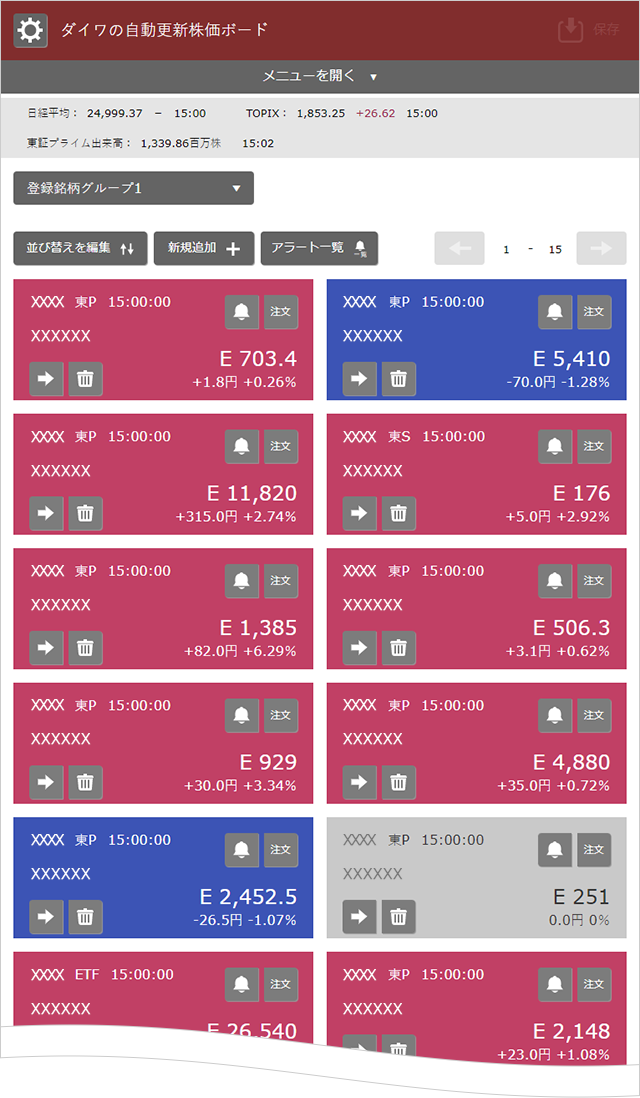The width and height of the screenshot is (640, 1098).
Task: Tap 並び替えを編集 button
Action: 81,249
